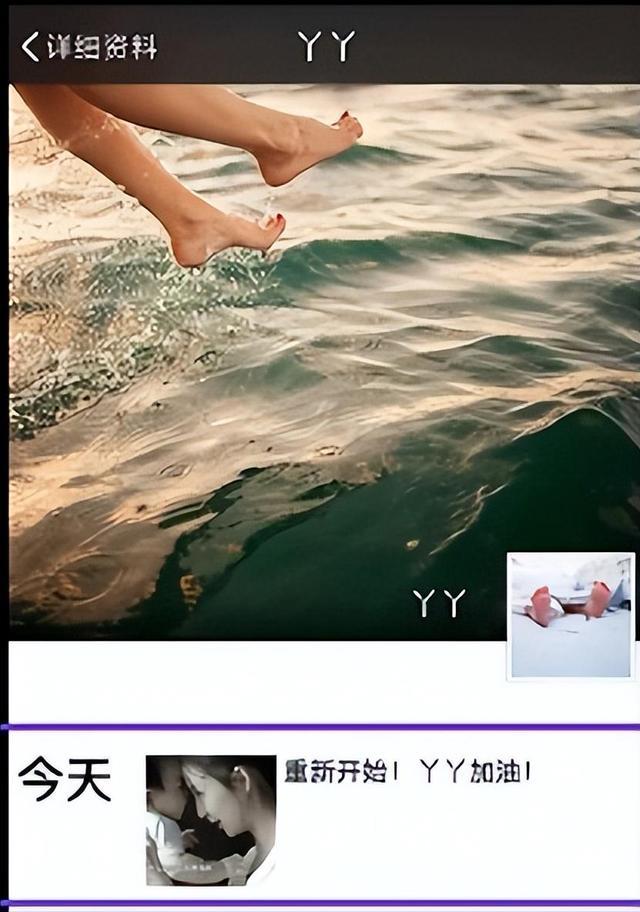Image resolution: width=640 pixels, height=912 pixels.
Task: Open YY's profile avatar
Action: tap(571, 615)
